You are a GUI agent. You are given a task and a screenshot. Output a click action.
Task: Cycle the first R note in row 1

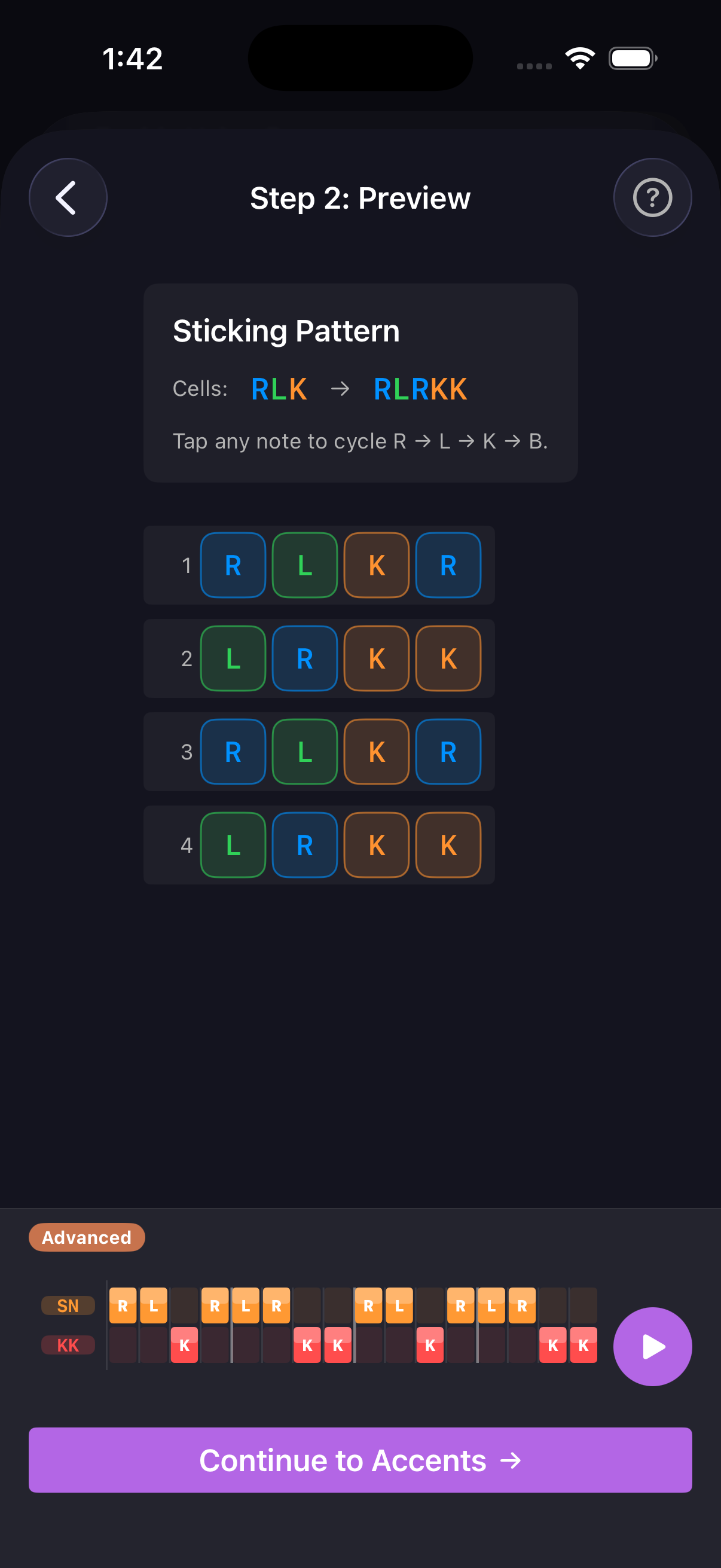pyautogui.click(x=233, y=565)
